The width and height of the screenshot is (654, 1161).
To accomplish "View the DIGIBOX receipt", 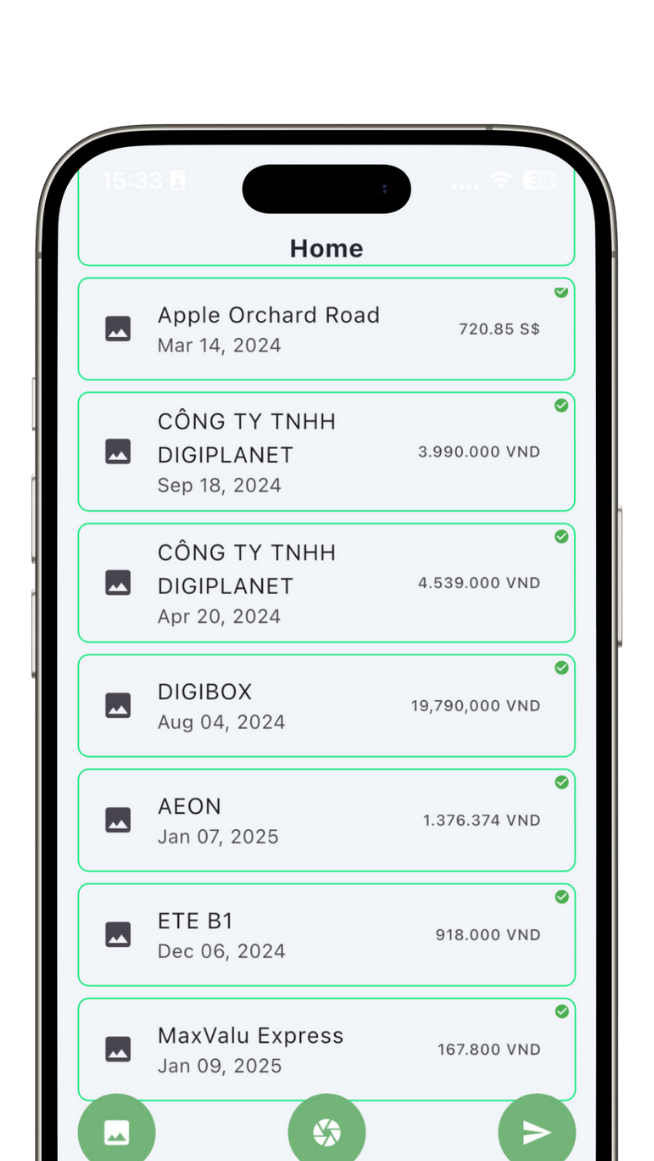I will (x=326, y=706).
